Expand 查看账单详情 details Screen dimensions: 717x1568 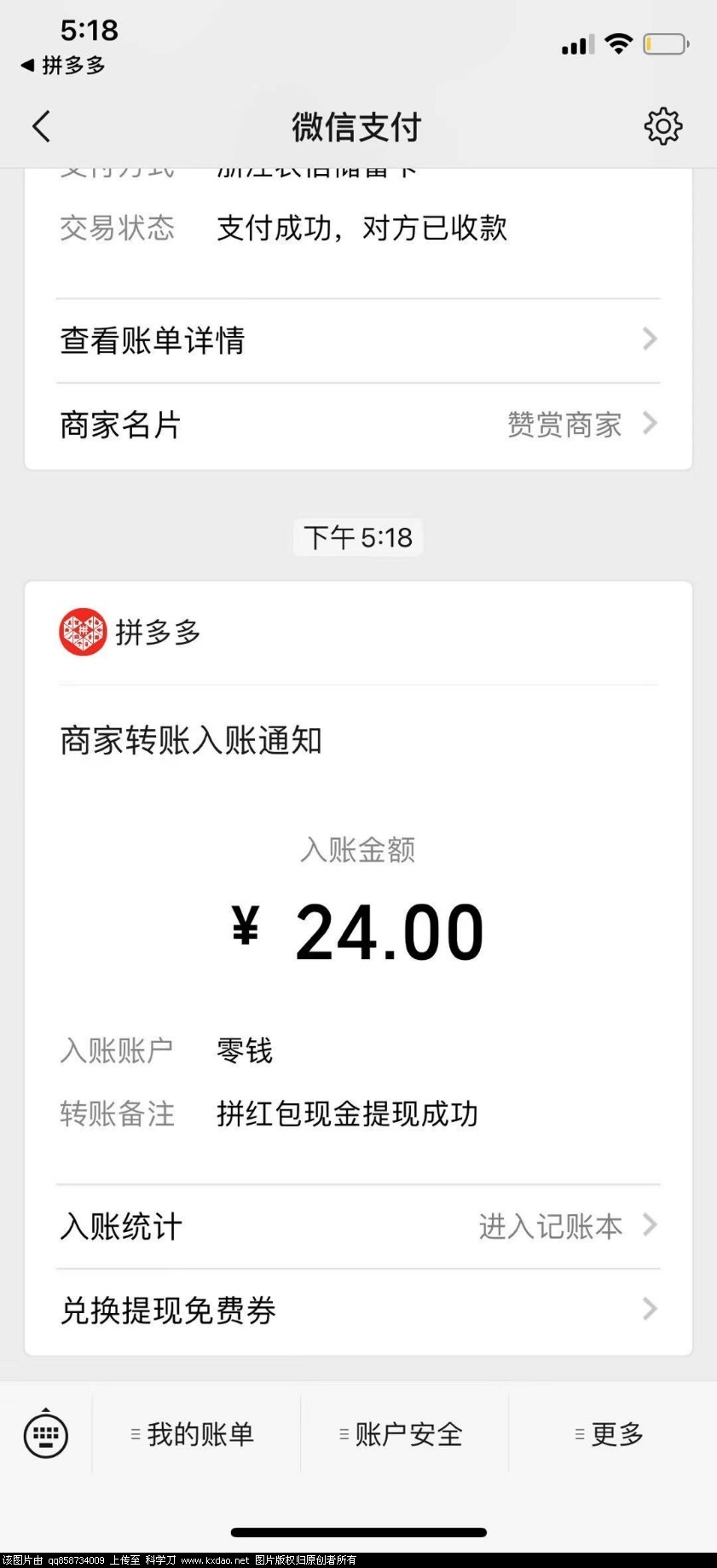(x=358, y=340)
